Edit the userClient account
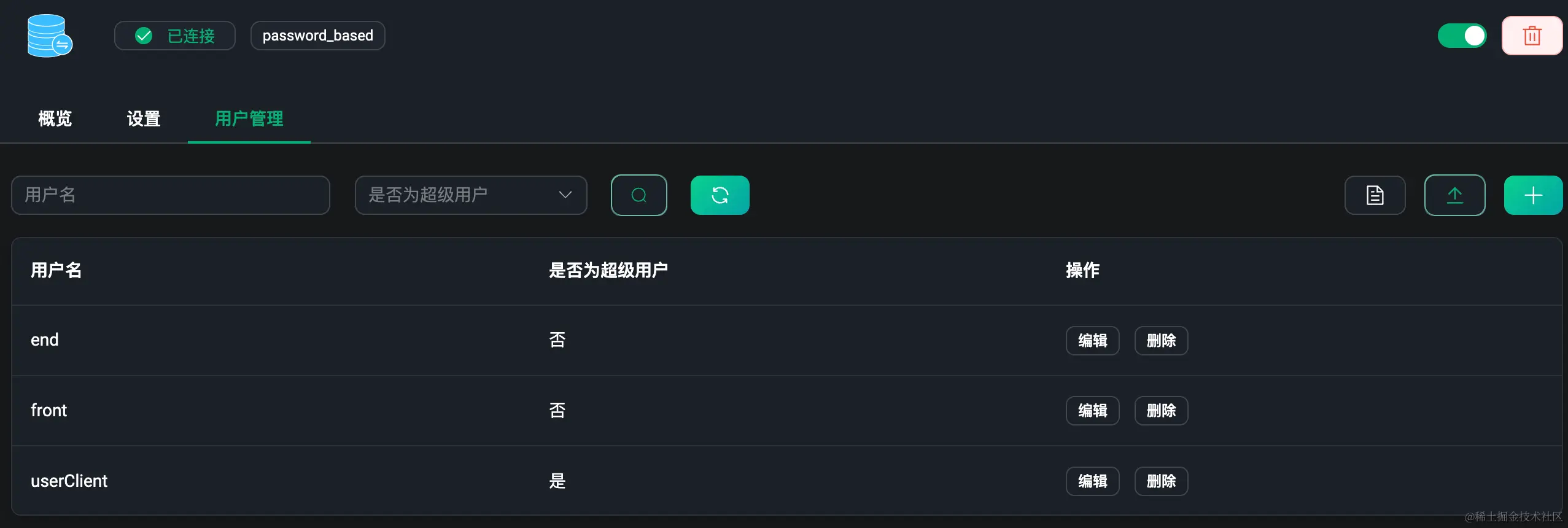1568x528 pixels. point(1092,481)
